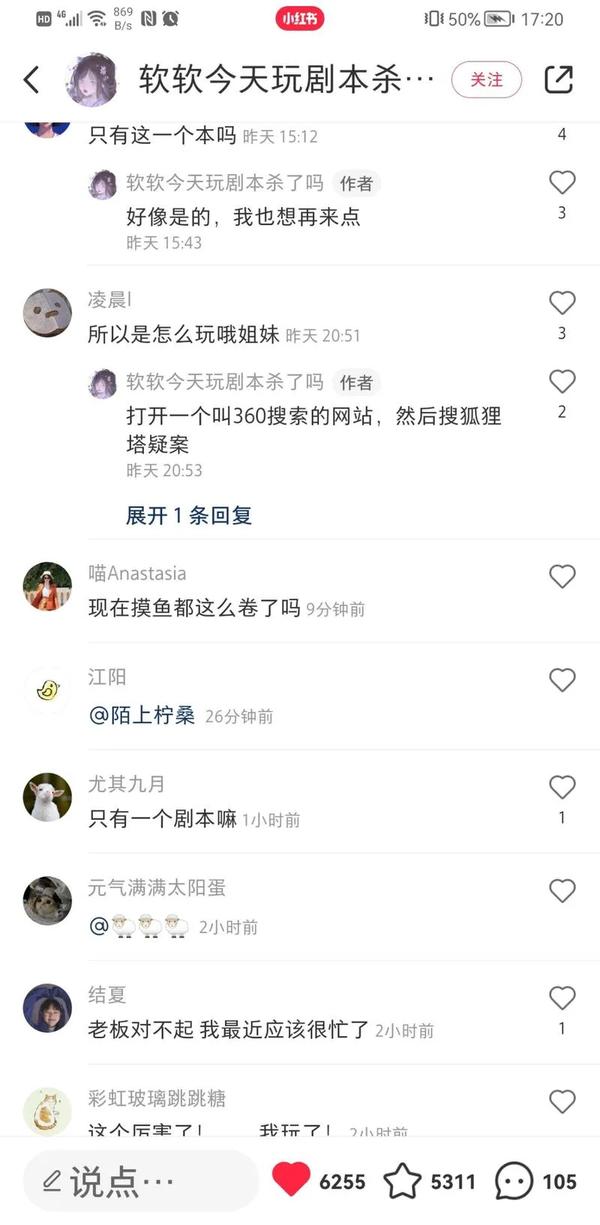The width and height of the screenshot is (600, 1225).
Task: Like 结夏's comment
Action: coord(562,998)
